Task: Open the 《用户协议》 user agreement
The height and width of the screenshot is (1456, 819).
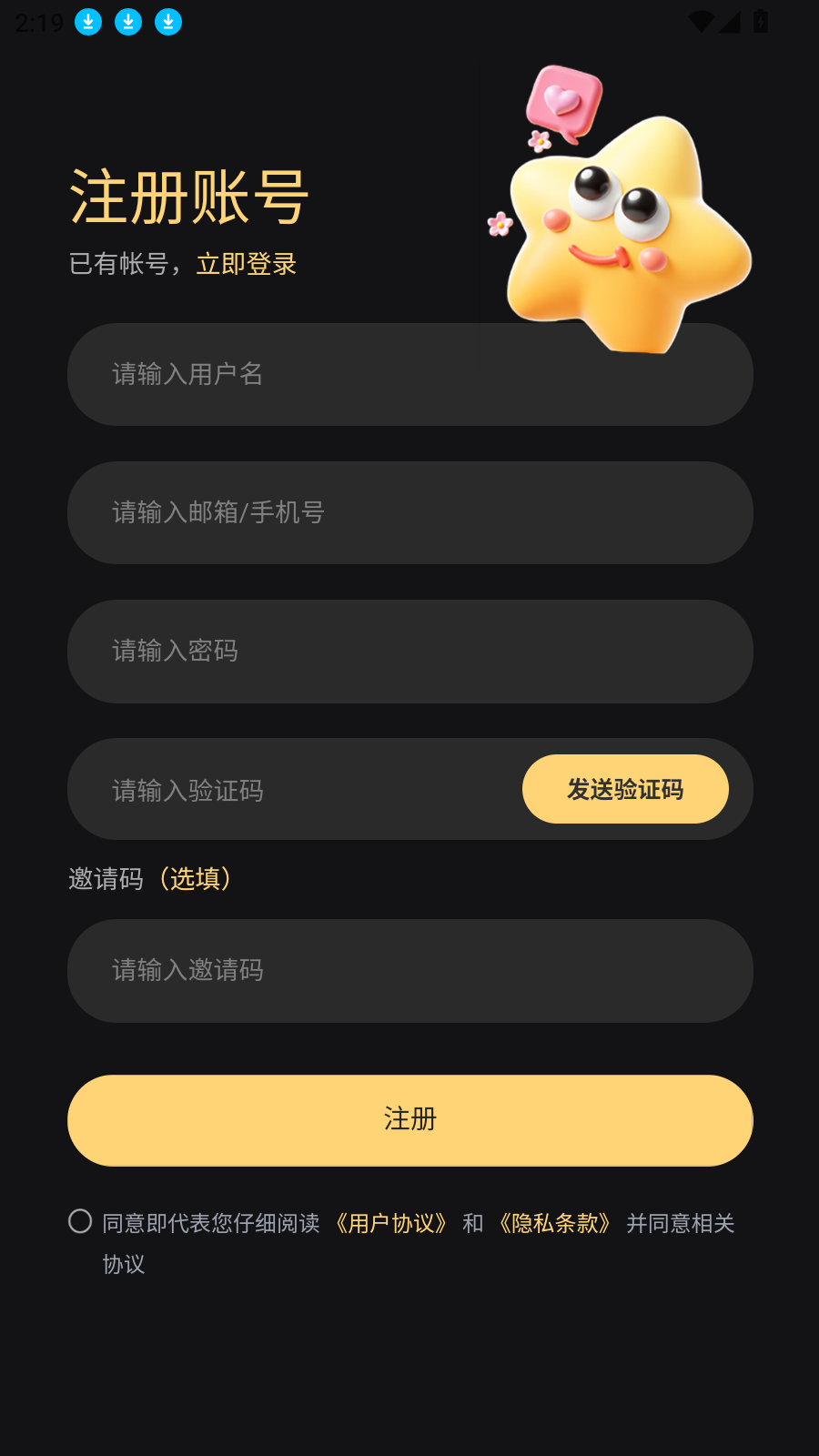Action: (391, 1223)
